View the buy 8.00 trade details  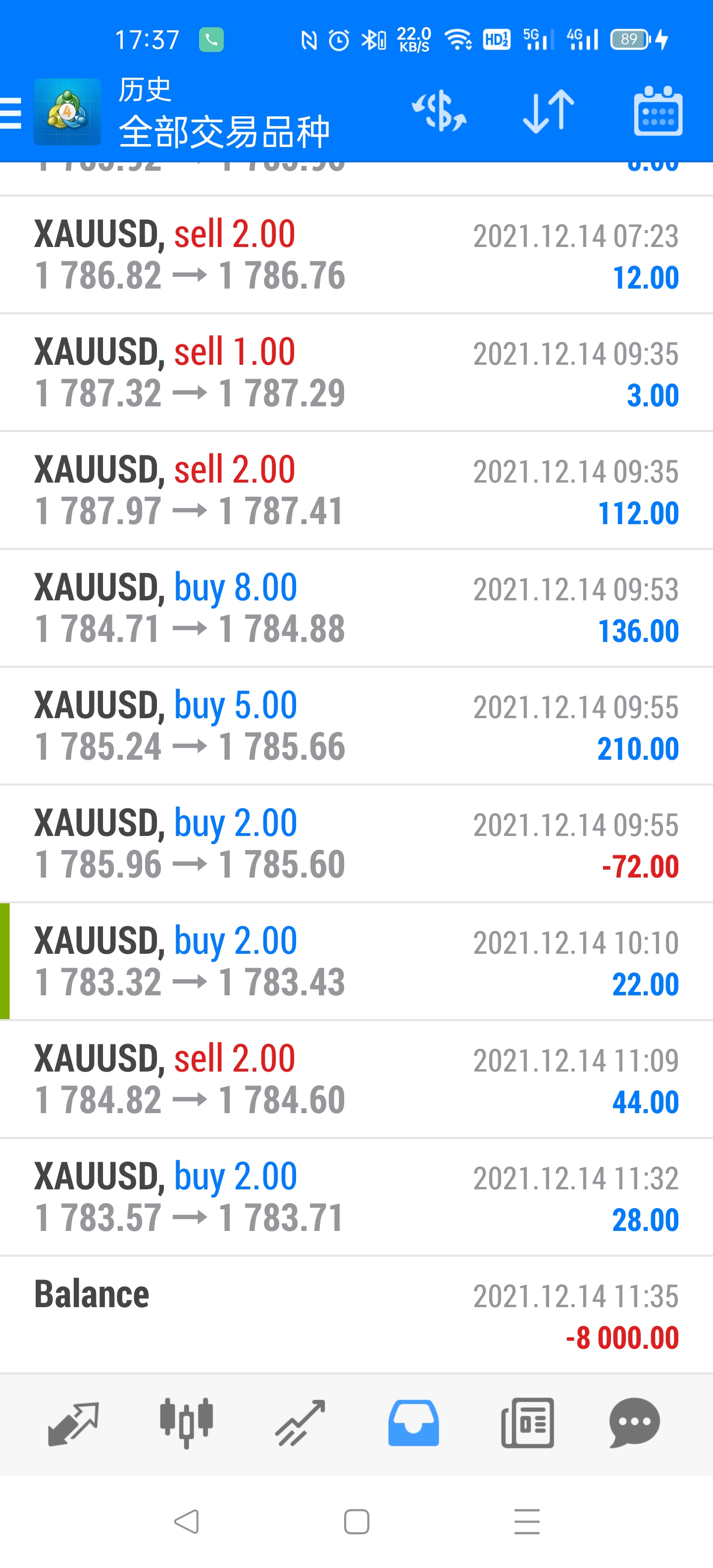(356, 608)
